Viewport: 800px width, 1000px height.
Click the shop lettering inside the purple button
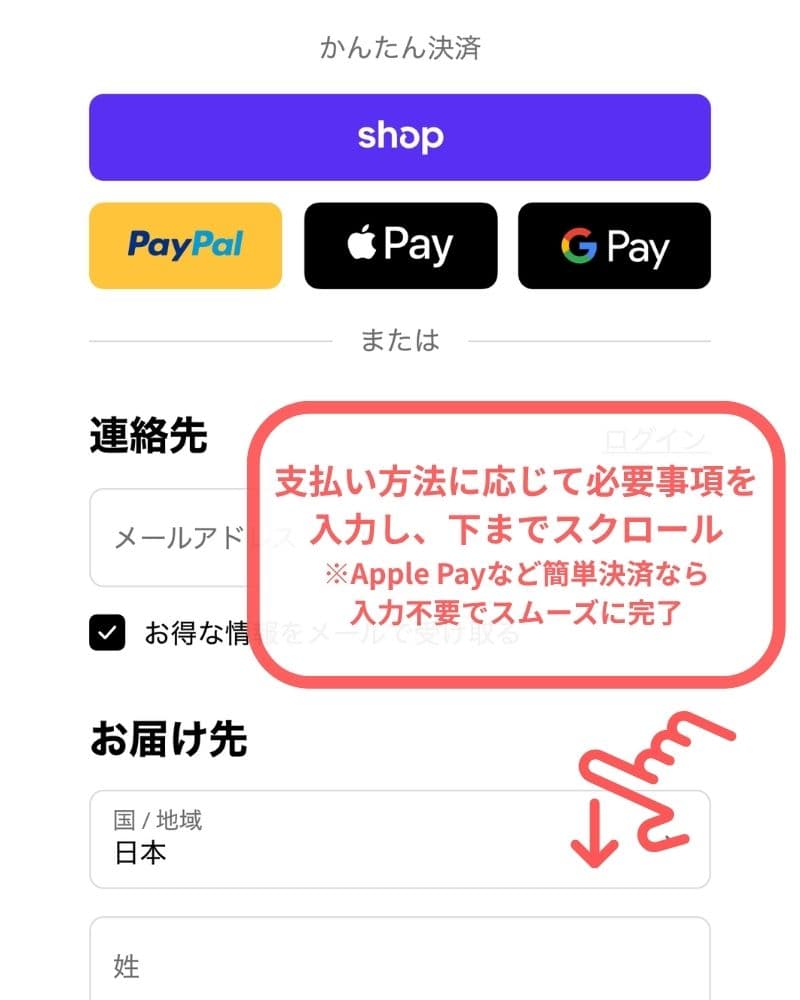click(x=400, y=137)
